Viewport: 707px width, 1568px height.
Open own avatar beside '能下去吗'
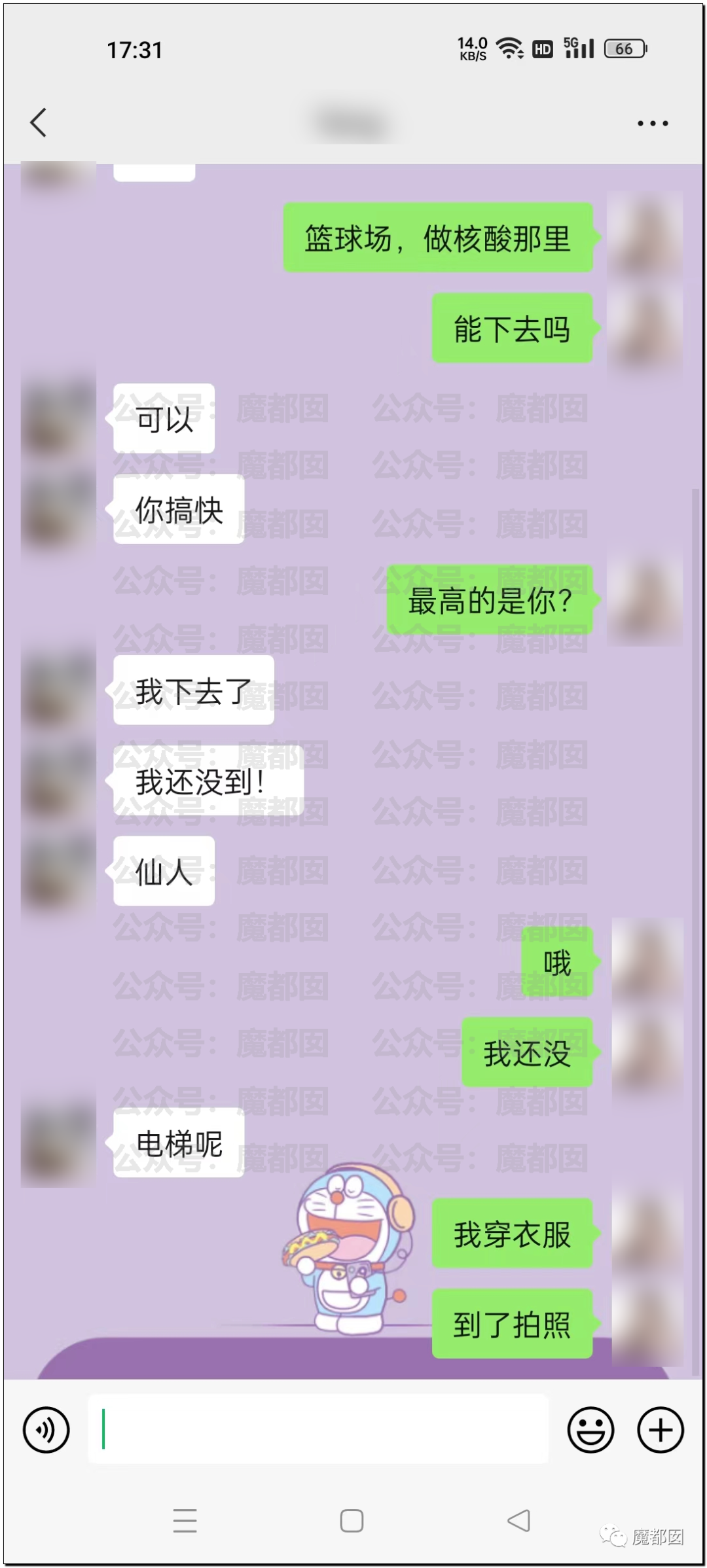(x=644, y=327)
